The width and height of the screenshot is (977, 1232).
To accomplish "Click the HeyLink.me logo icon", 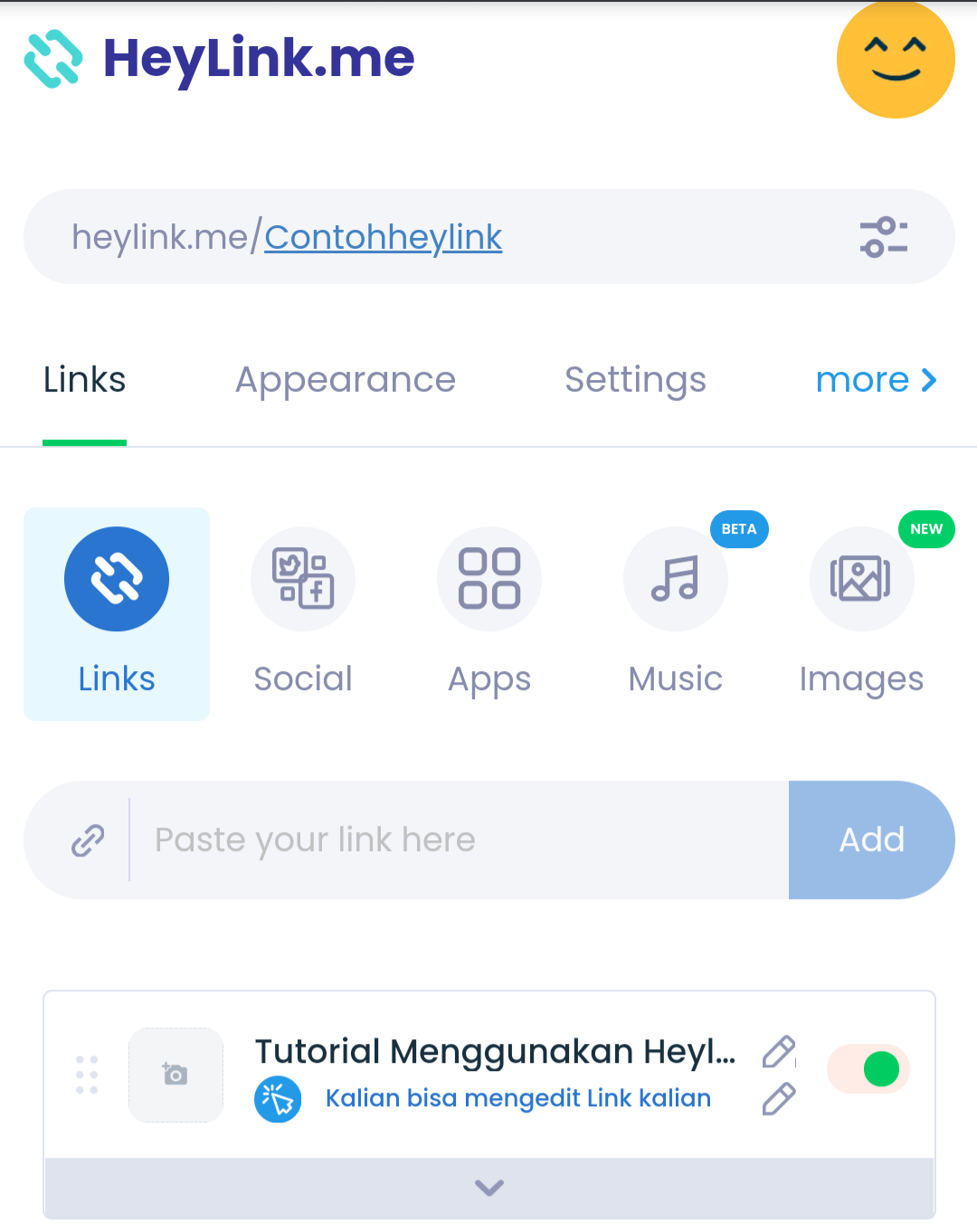I will coord(52,59).
